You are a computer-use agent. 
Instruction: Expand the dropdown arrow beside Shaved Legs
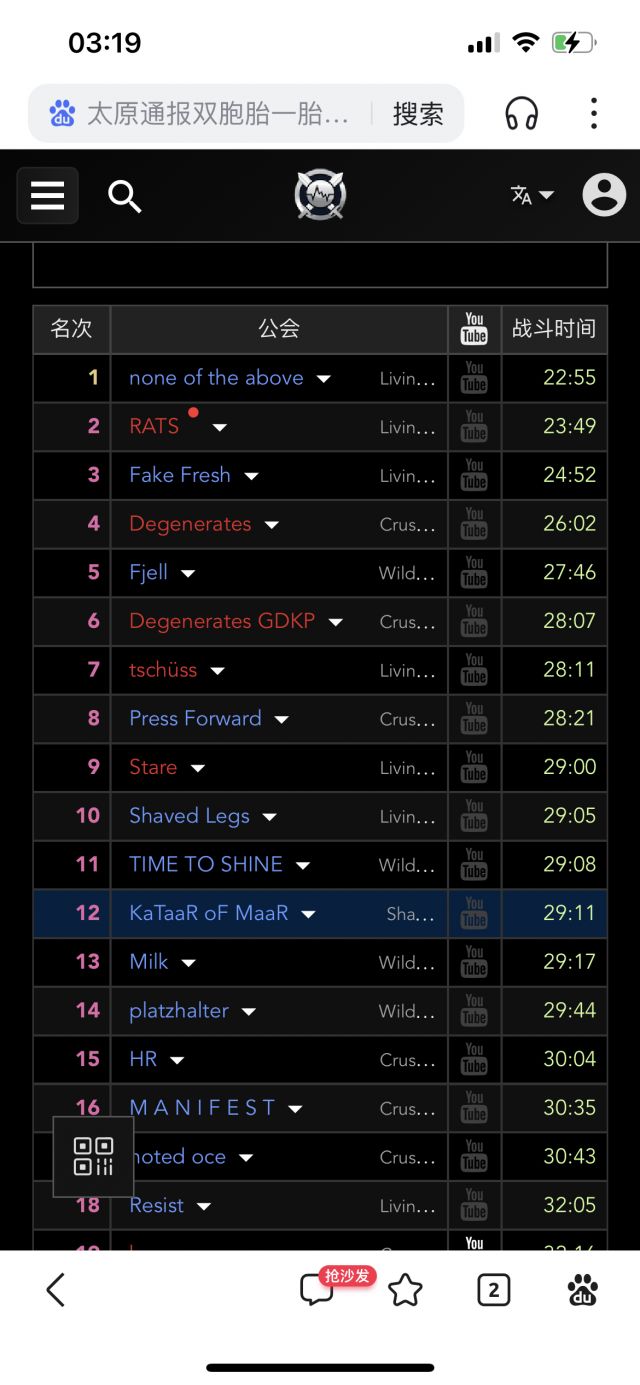(x=270, y=817)
